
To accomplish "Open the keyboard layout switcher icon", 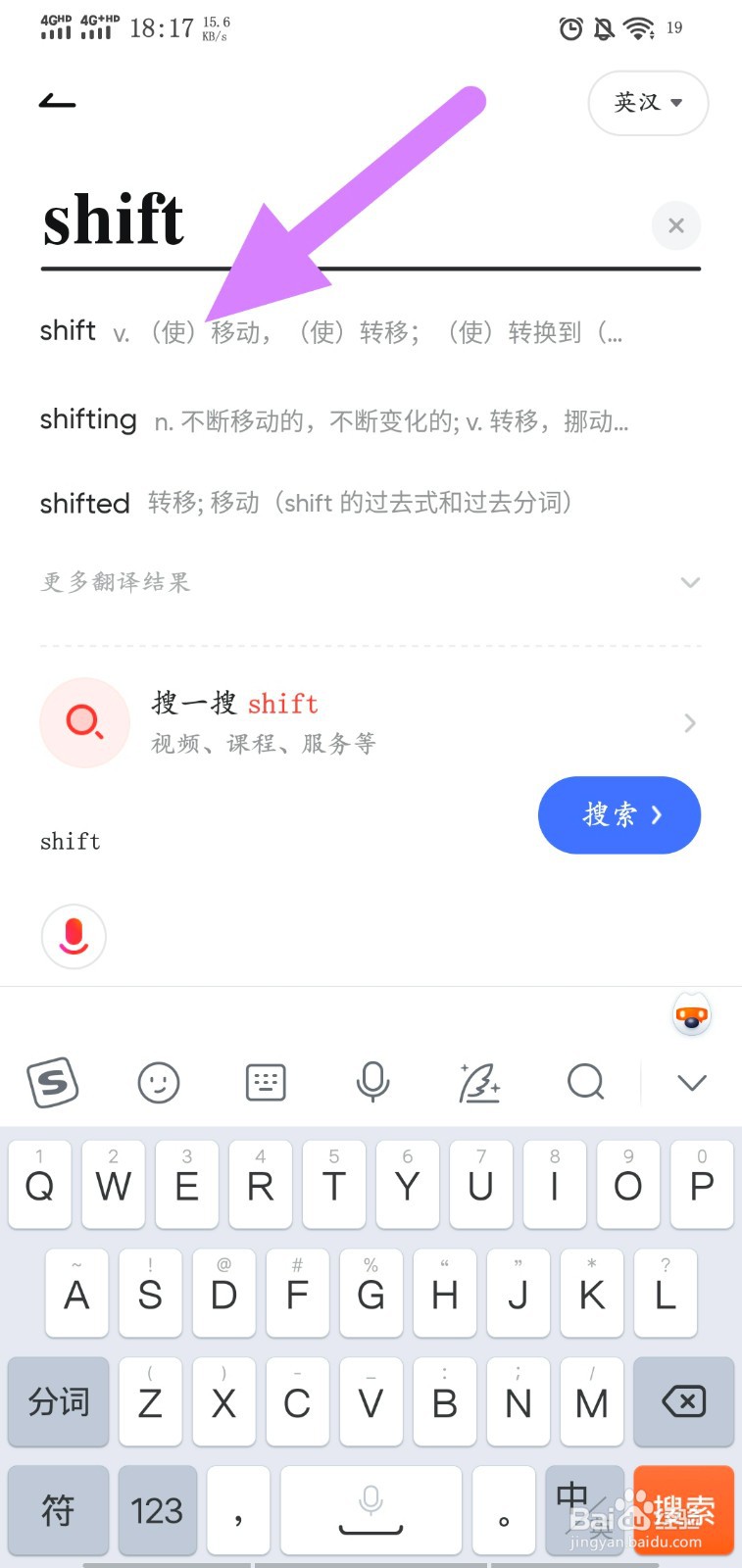I will click(x=265, y=1082).
